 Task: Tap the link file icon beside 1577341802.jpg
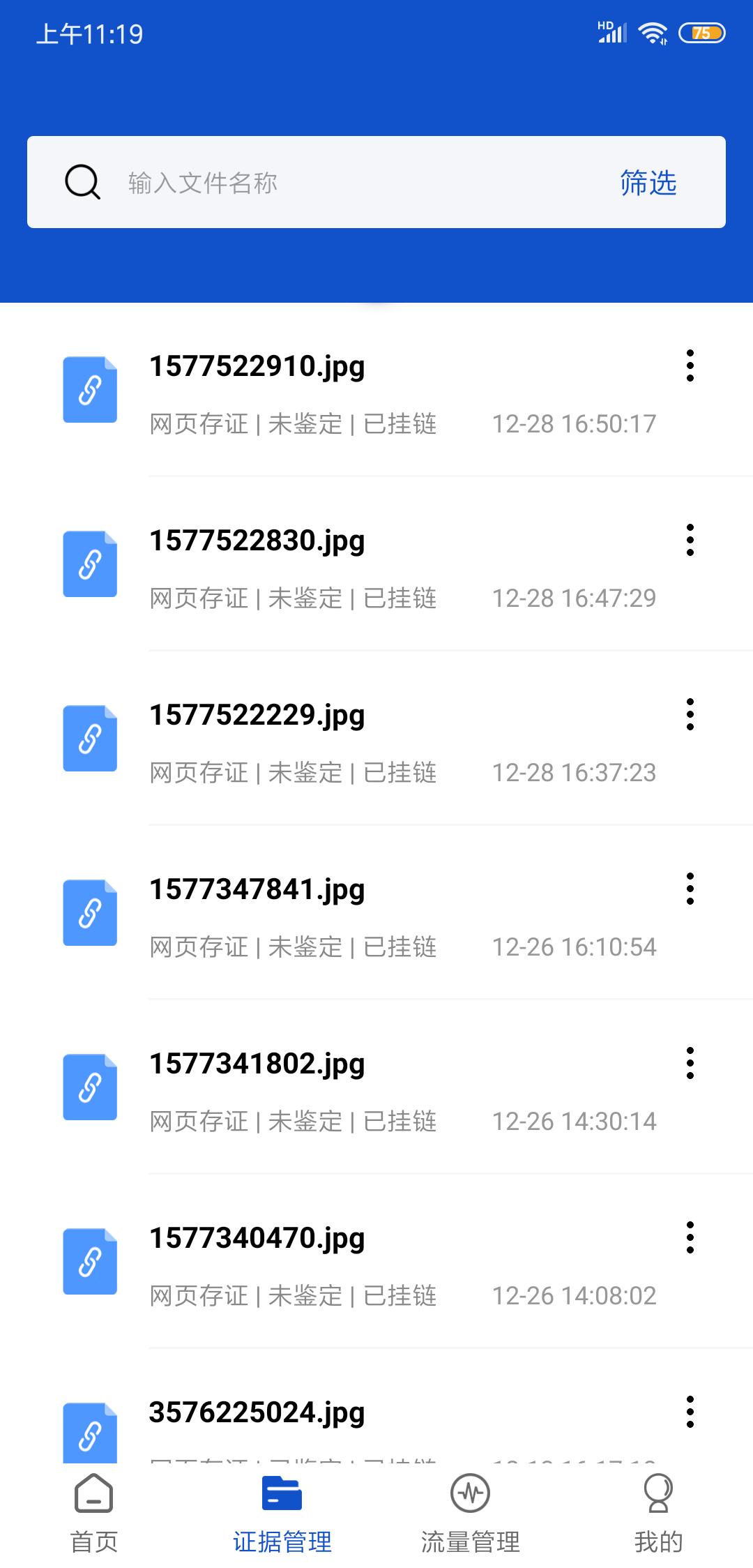pyautogui.click(x=89, y=1087)
